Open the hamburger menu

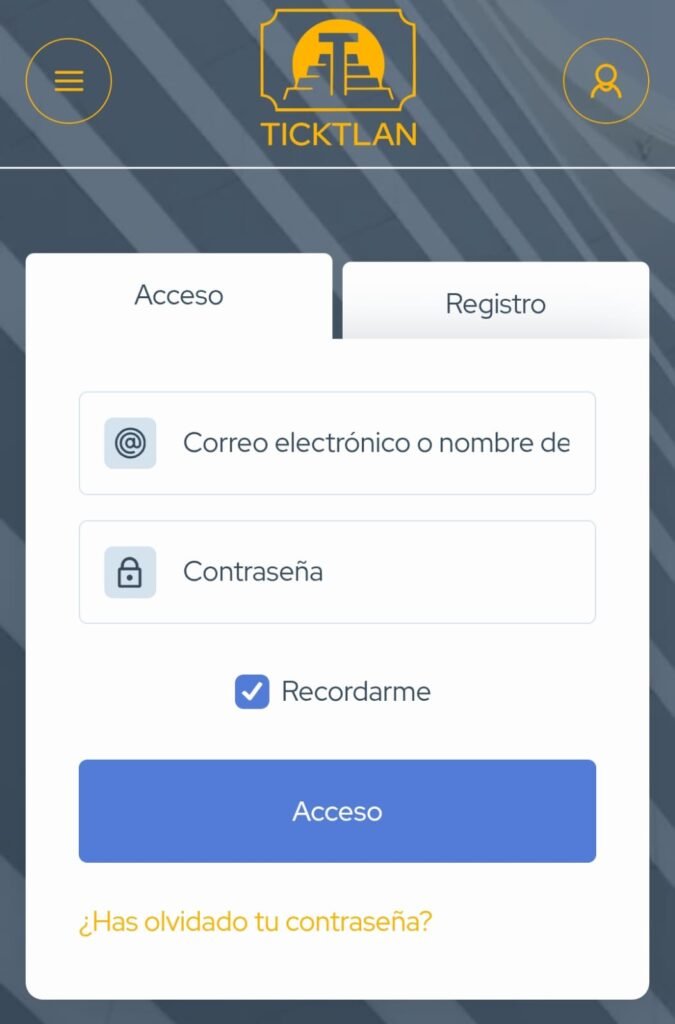(x=68, y=81)
